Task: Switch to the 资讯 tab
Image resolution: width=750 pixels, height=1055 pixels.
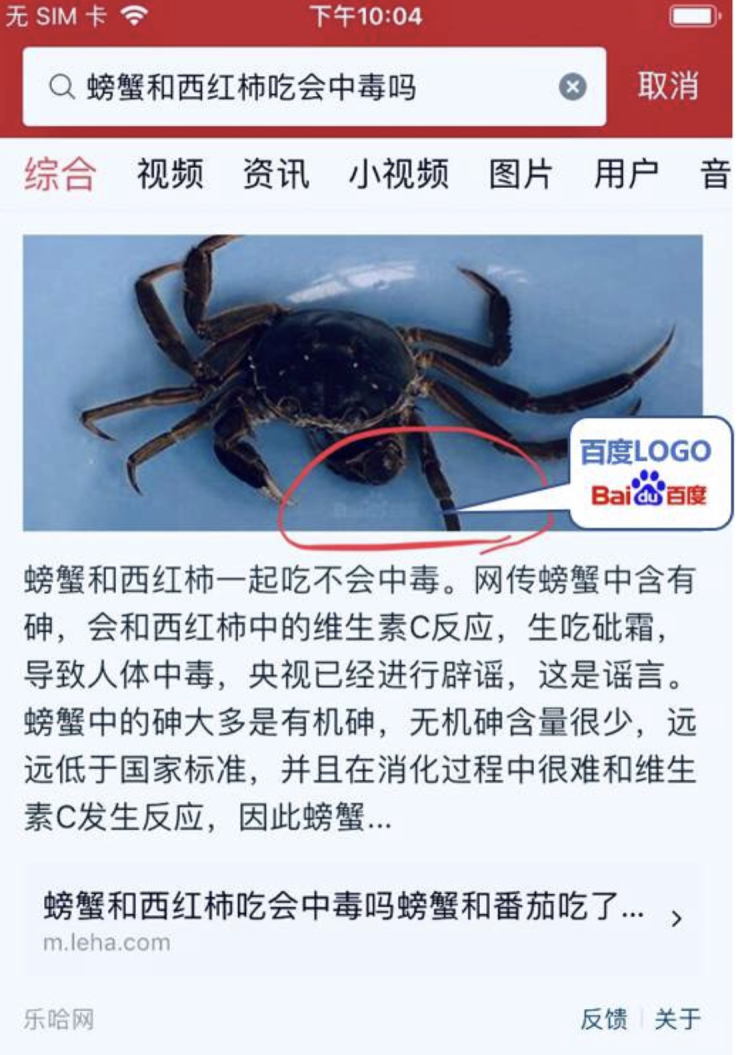Action: tap(276, 173)
